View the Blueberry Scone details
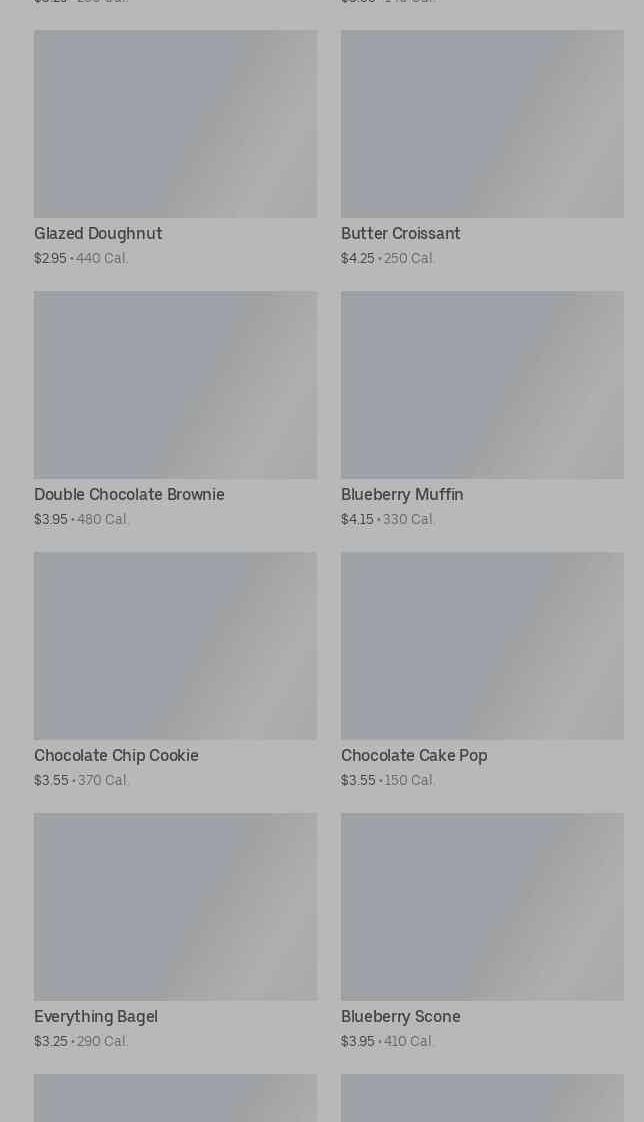Viewport: 644px width, 1122px height. pyautogui.click(x=482, y=907)
